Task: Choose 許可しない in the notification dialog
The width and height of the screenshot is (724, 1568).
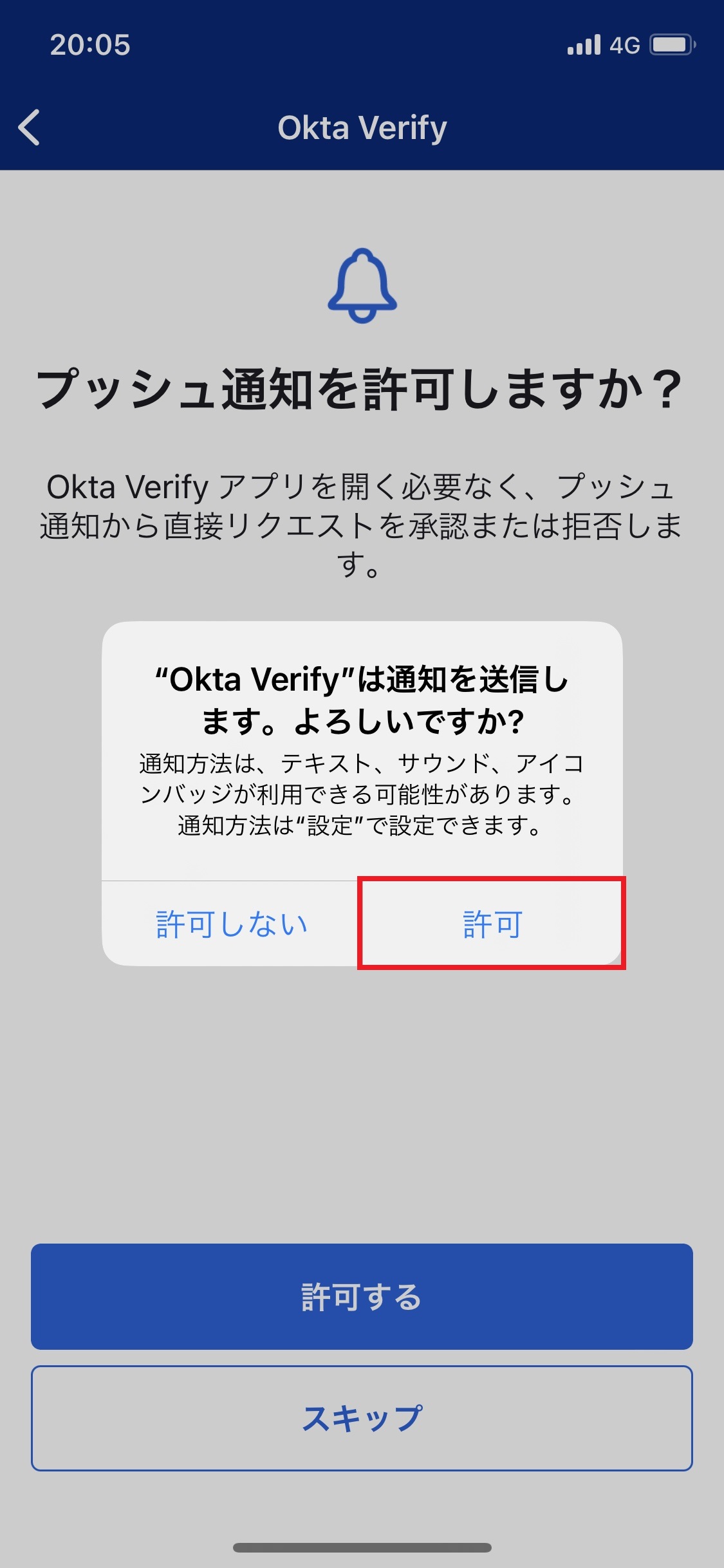Action: tap(232, 923)
